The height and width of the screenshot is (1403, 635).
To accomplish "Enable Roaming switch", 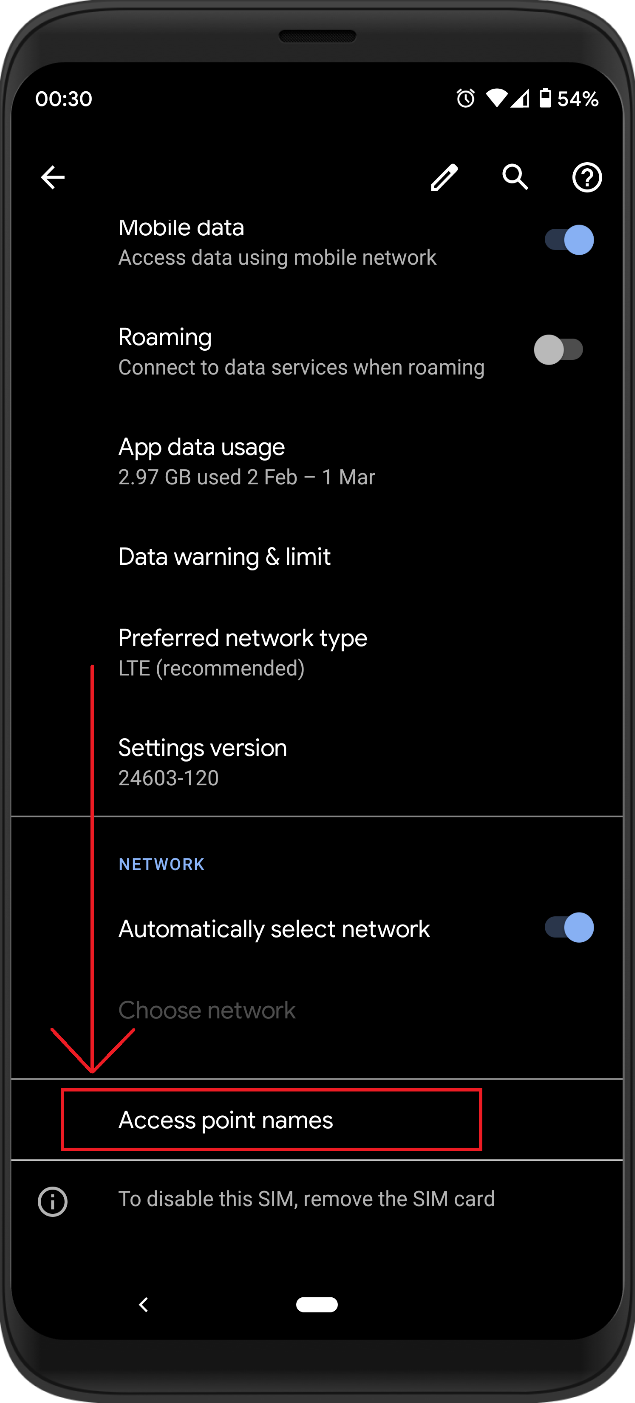I will [x=558, y=350].
